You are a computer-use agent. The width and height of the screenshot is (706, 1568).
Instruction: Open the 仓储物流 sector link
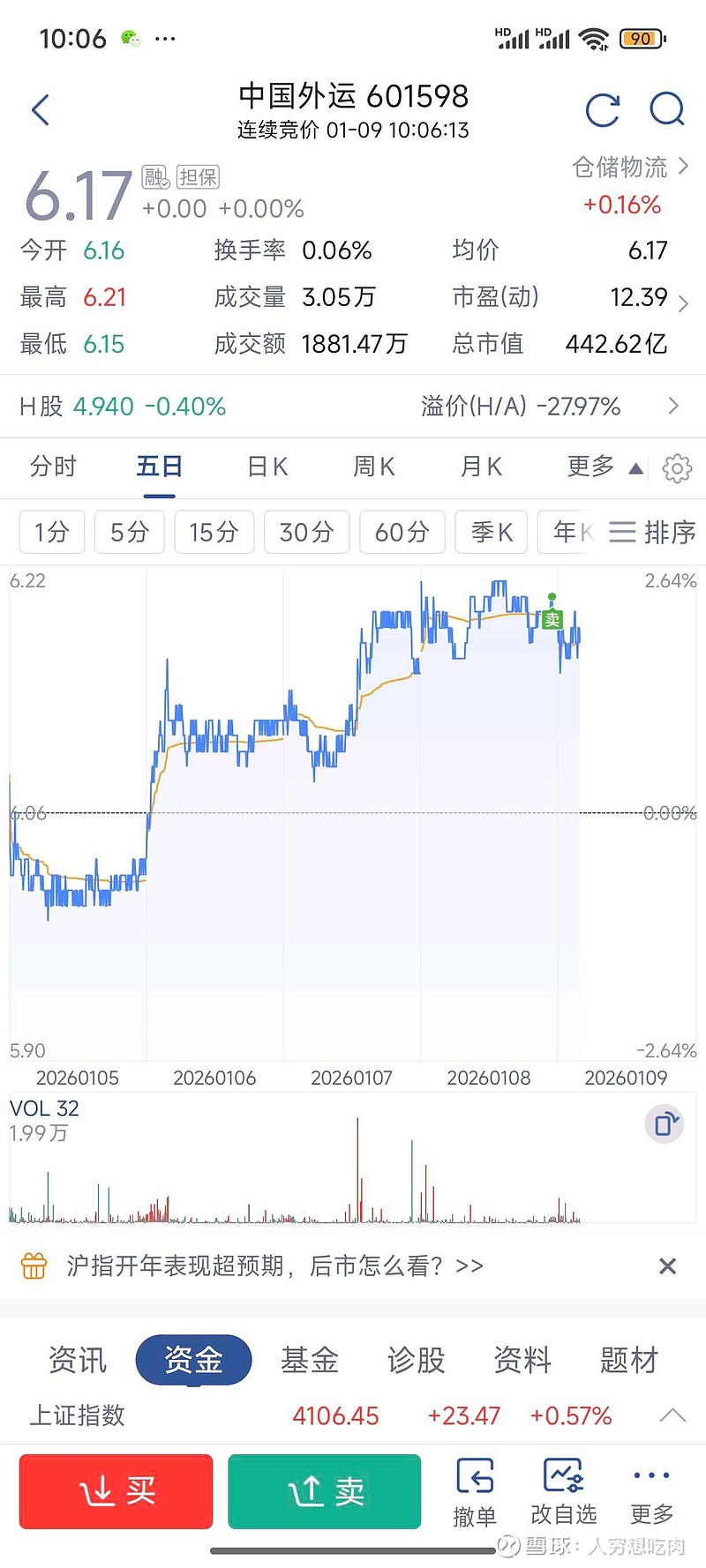click(630, 167)
